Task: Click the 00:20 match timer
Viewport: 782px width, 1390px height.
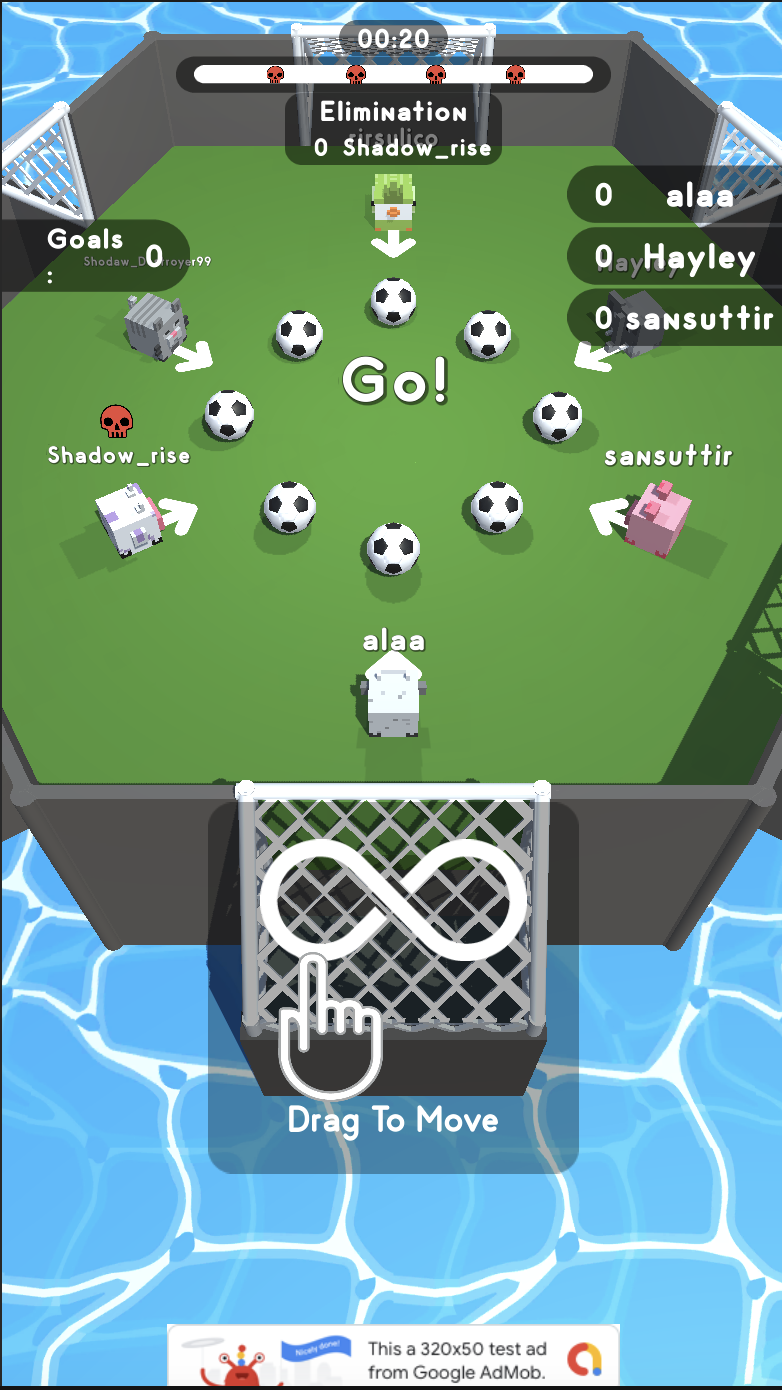Action: pyautogui.click(x=393, y=36)
